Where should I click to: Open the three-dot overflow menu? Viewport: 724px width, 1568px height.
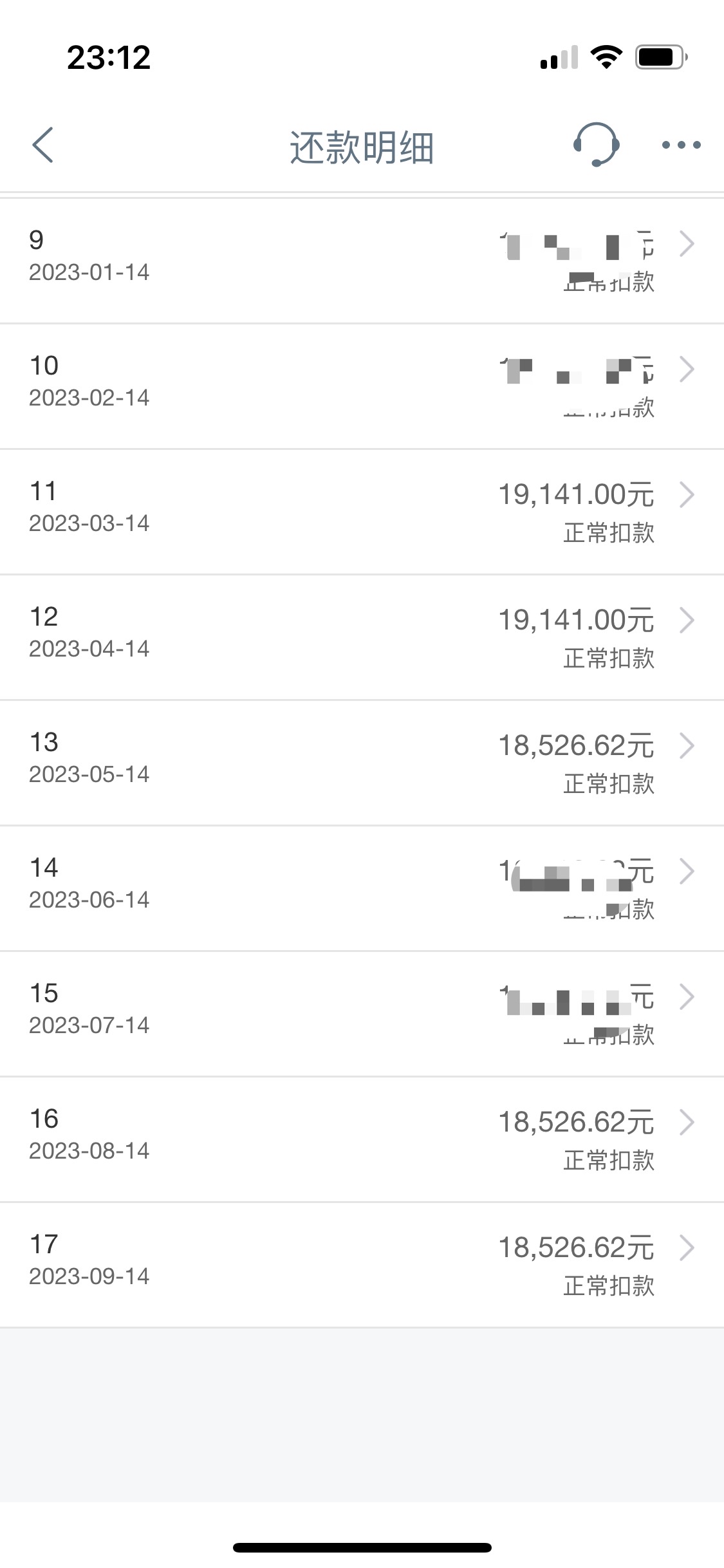click(681, 145)
